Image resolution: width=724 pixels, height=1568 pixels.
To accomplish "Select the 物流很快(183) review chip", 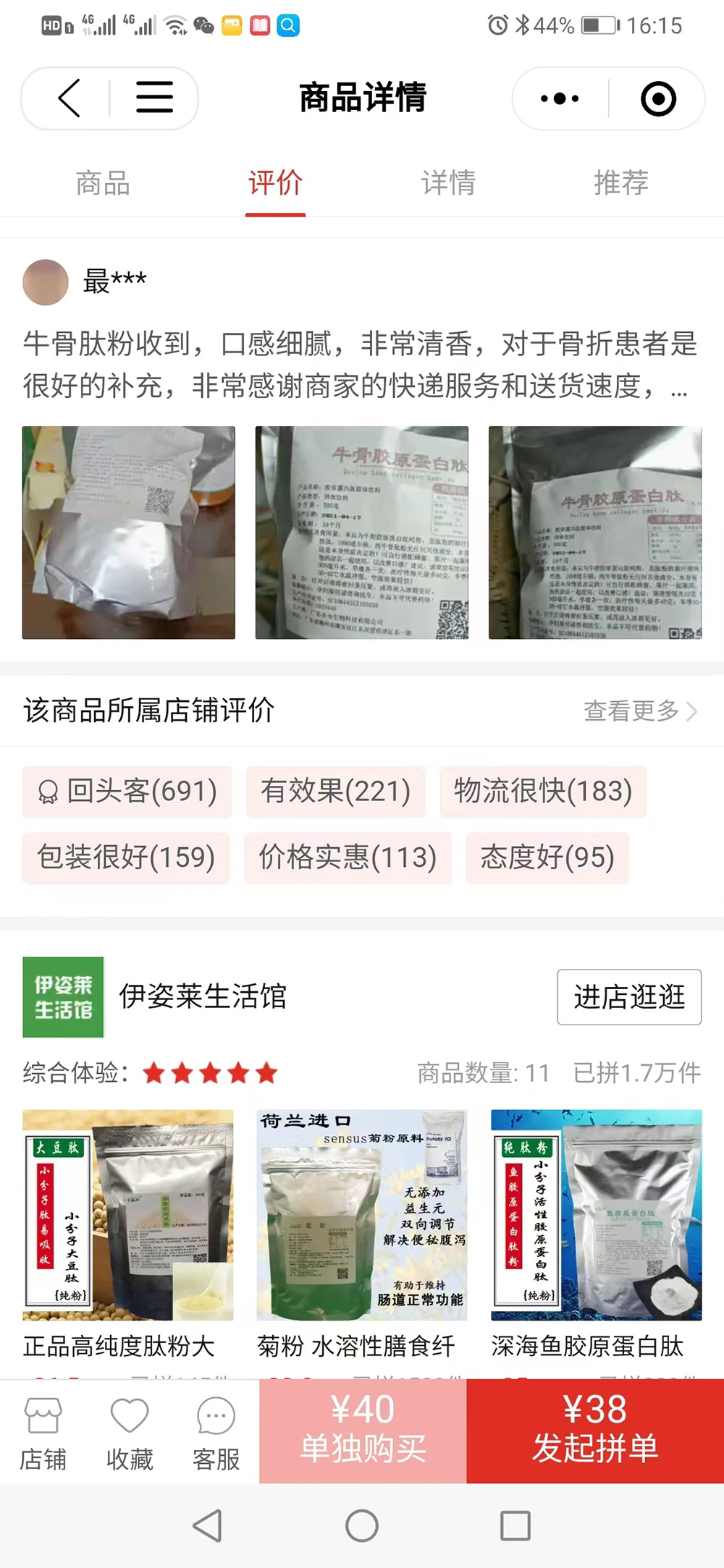I will coord(543,791).
